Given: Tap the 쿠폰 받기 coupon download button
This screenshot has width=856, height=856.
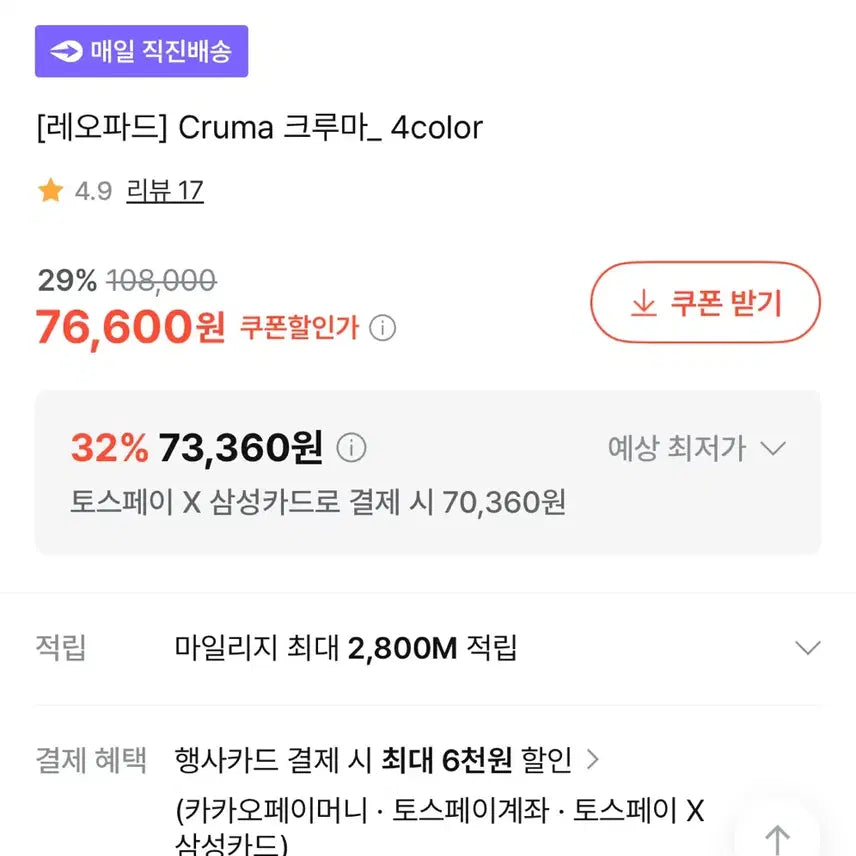Looking at the screenshot, I should pyautogui.click(x=705, y=303).
